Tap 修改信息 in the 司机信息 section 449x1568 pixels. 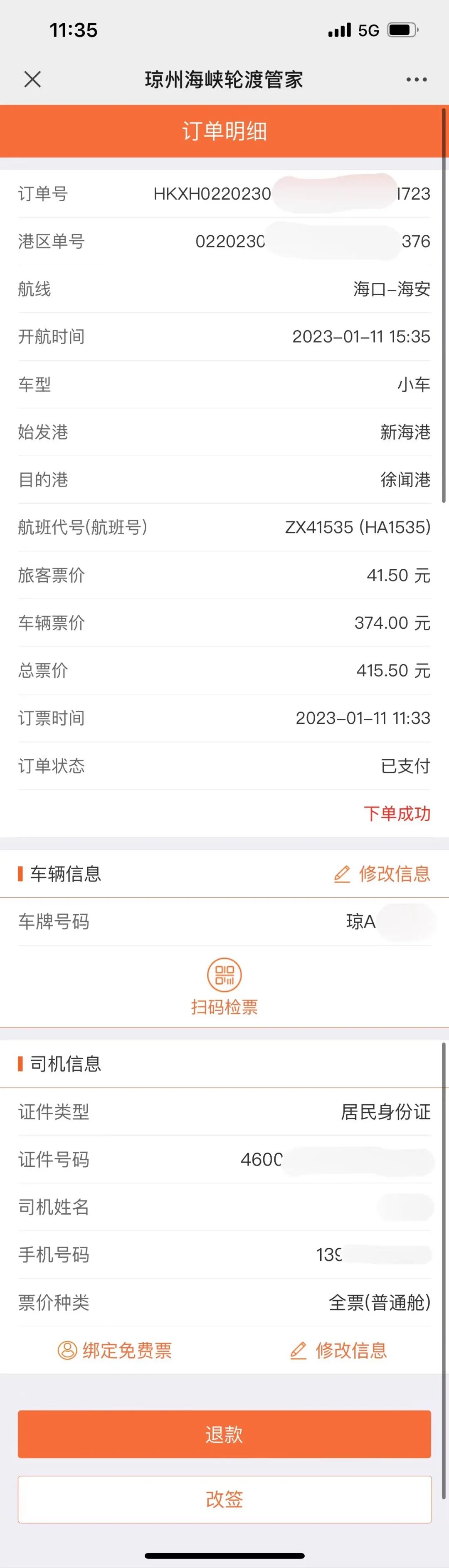(x=339, y=1350)
